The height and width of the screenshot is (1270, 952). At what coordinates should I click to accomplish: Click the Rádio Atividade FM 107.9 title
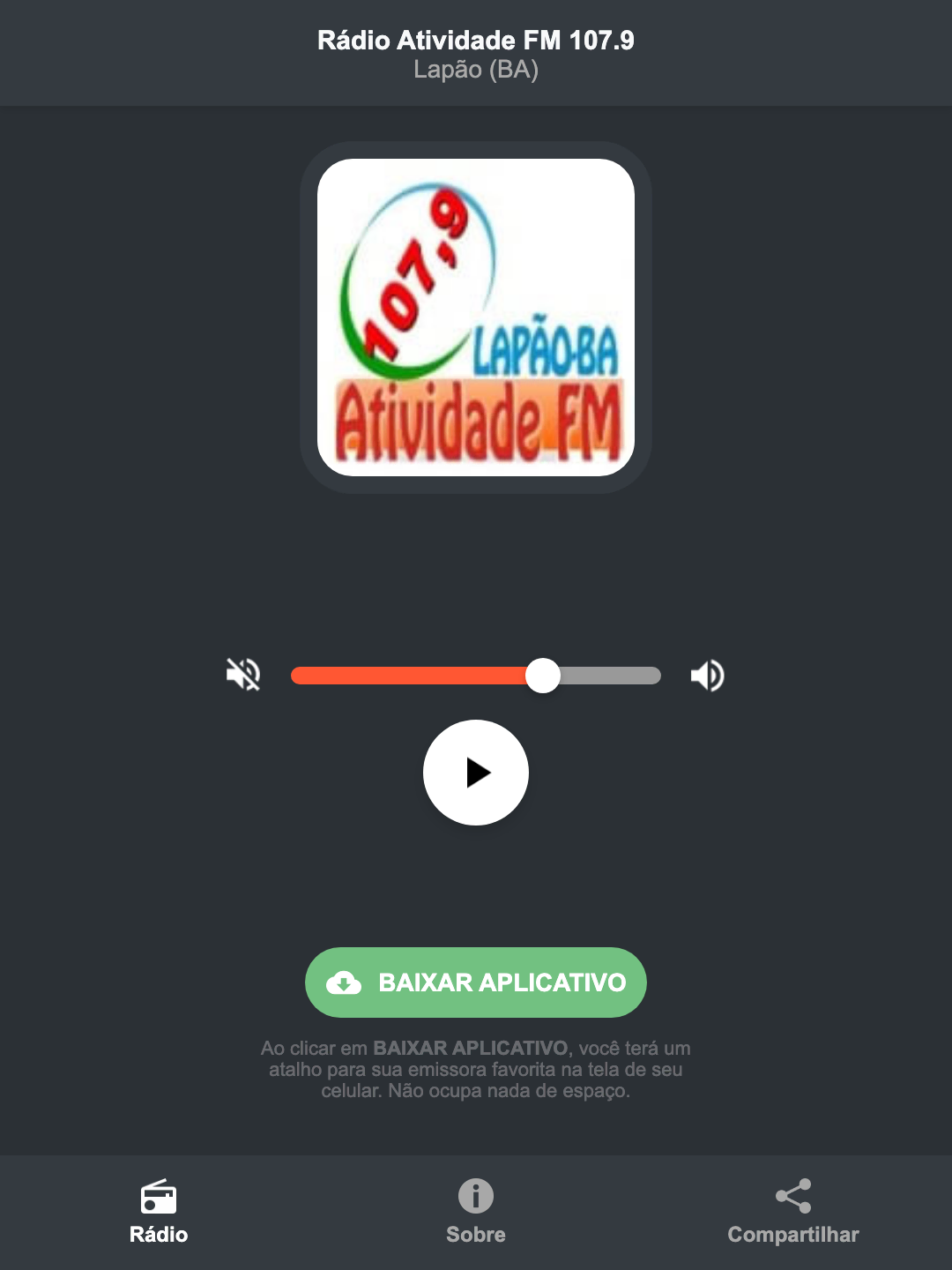click(475, 40)
